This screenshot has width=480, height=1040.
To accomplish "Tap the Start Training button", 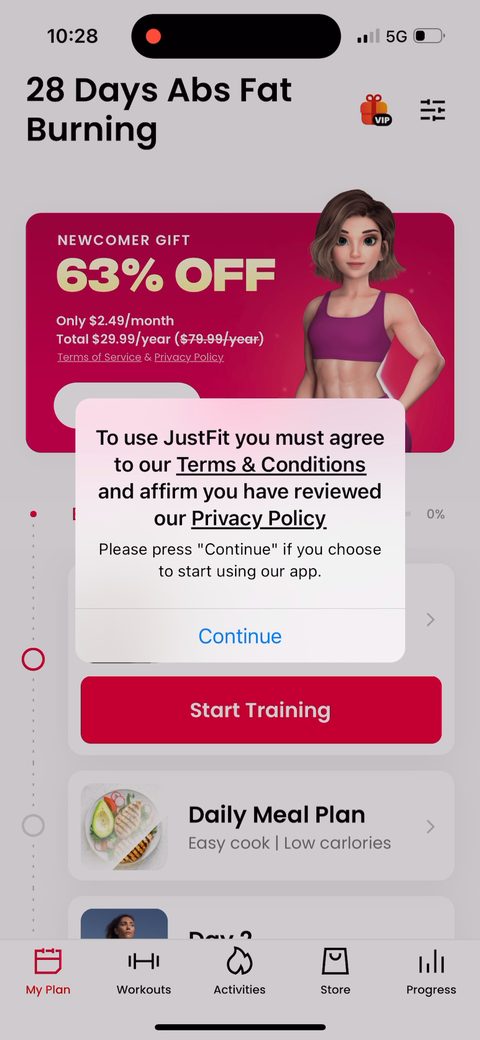I will coord(261,710).
